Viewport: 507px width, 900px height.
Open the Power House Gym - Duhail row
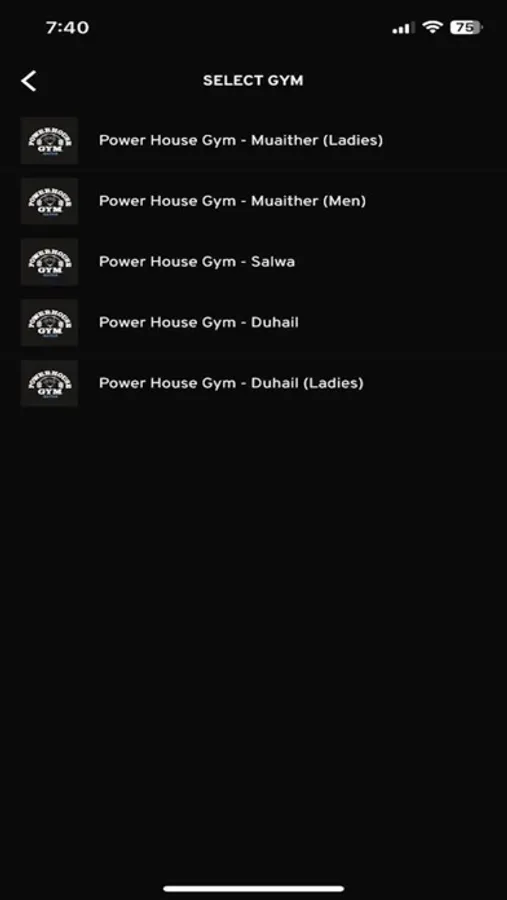click(253, 323)
